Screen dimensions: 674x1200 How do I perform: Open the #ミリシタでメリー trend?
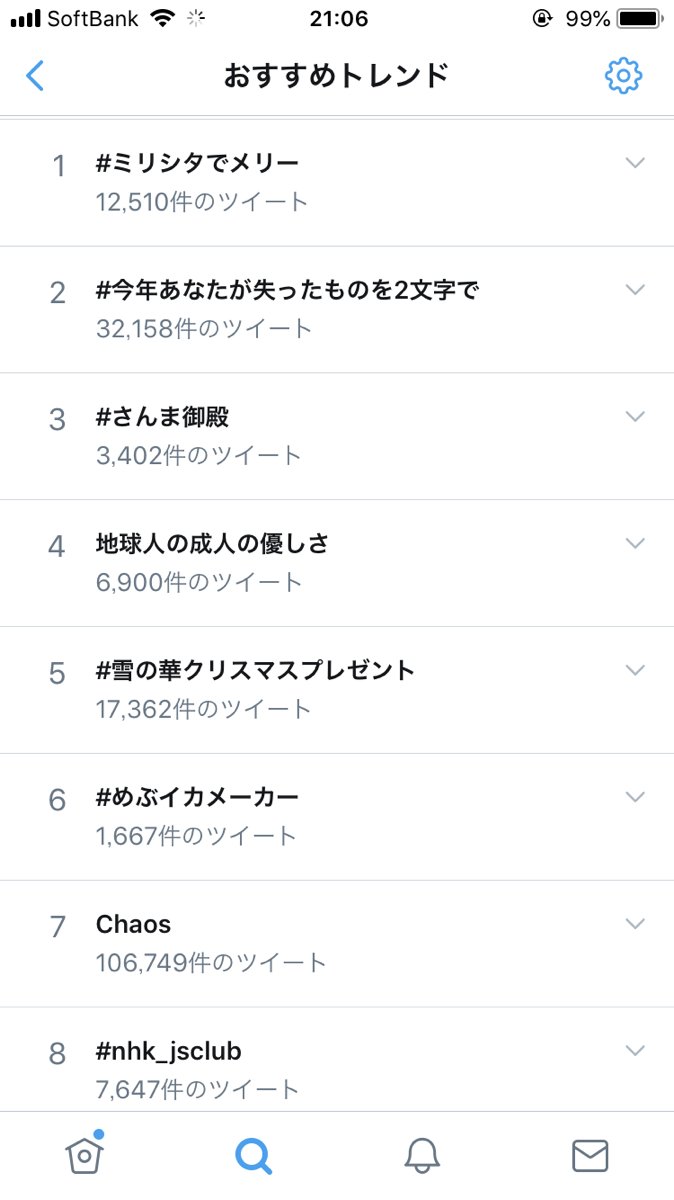pyautogui.click(x=337, y=183)
